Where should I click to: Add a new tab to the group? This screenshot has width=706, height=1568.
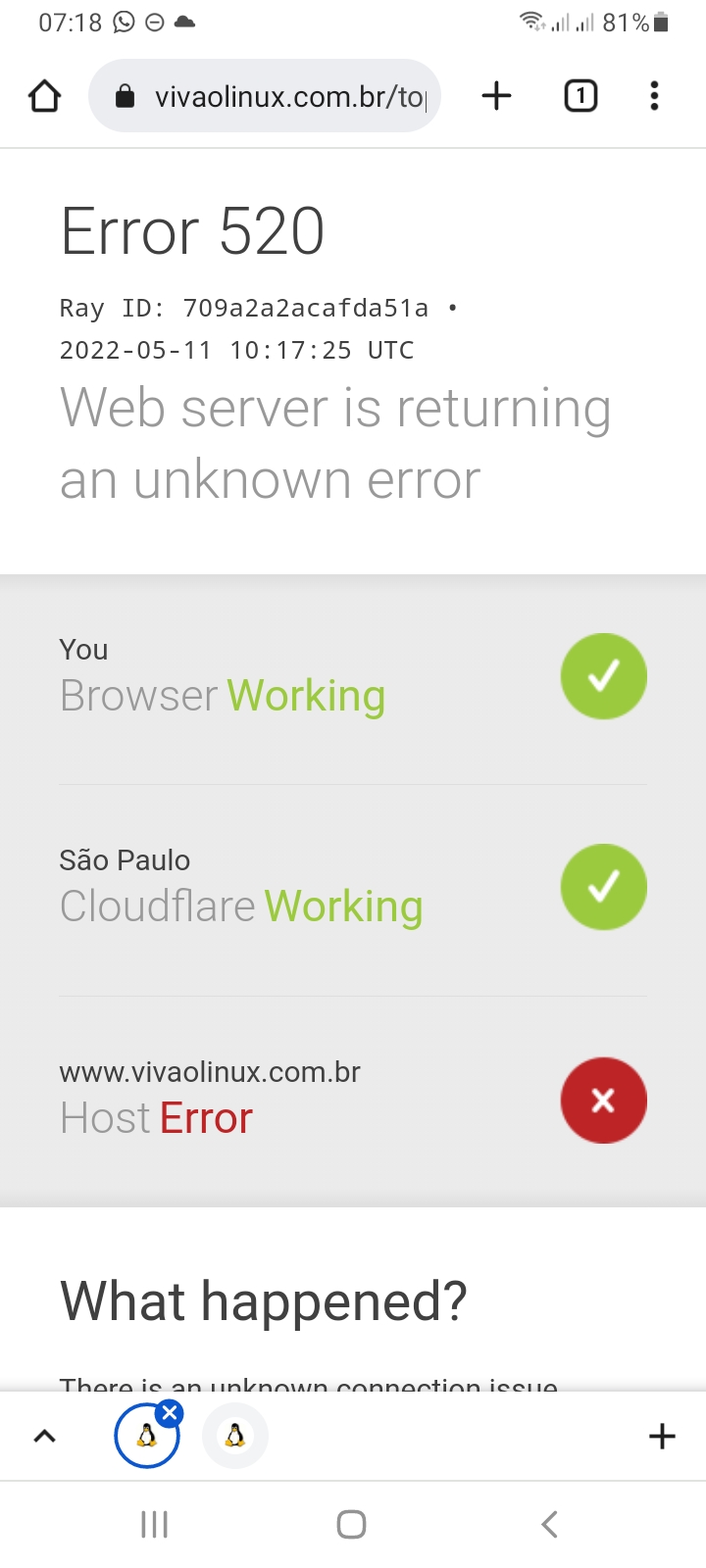(663, 1437)
